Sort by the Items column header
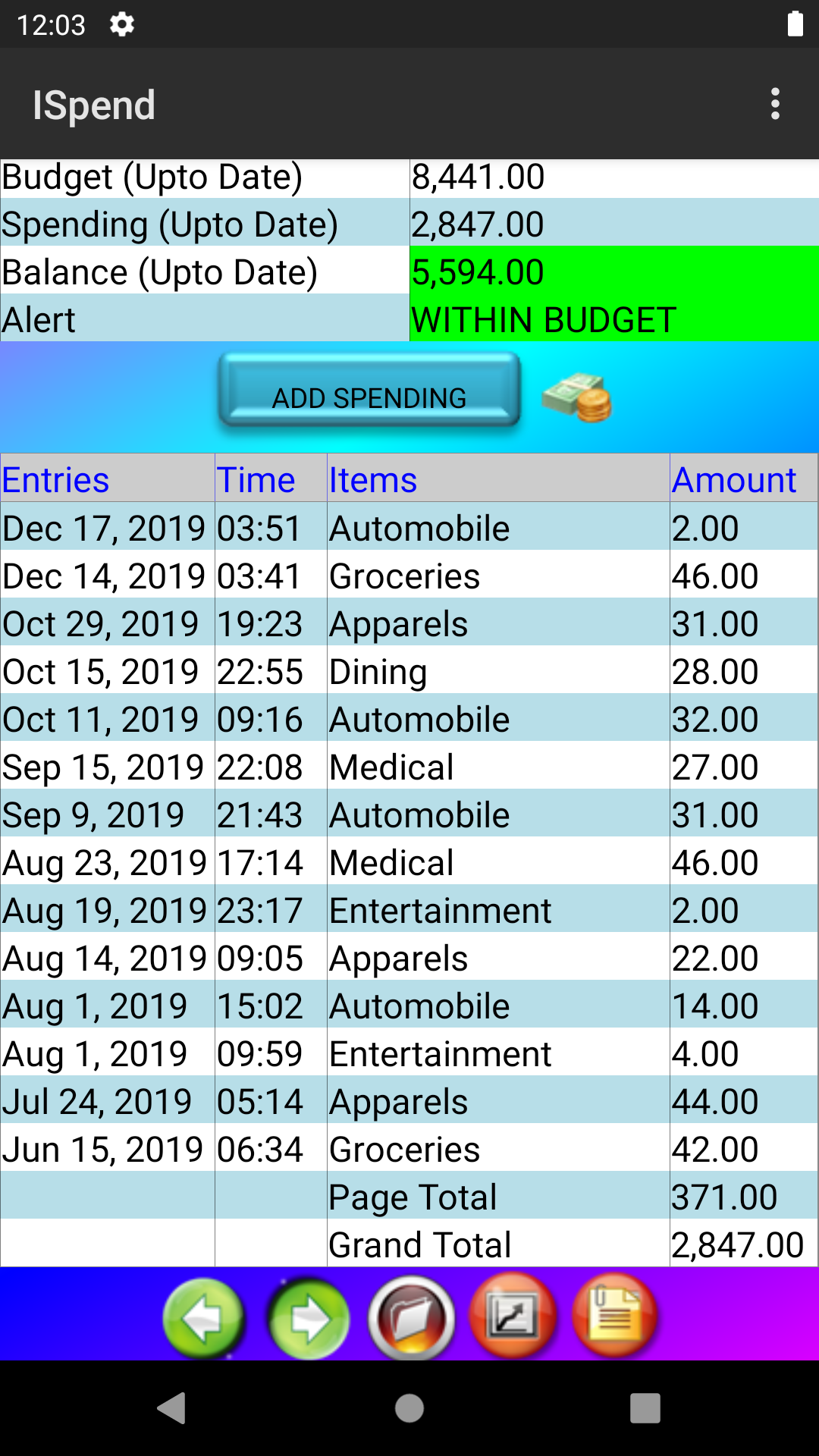The image size is (819, 1456). pos(372,479)
